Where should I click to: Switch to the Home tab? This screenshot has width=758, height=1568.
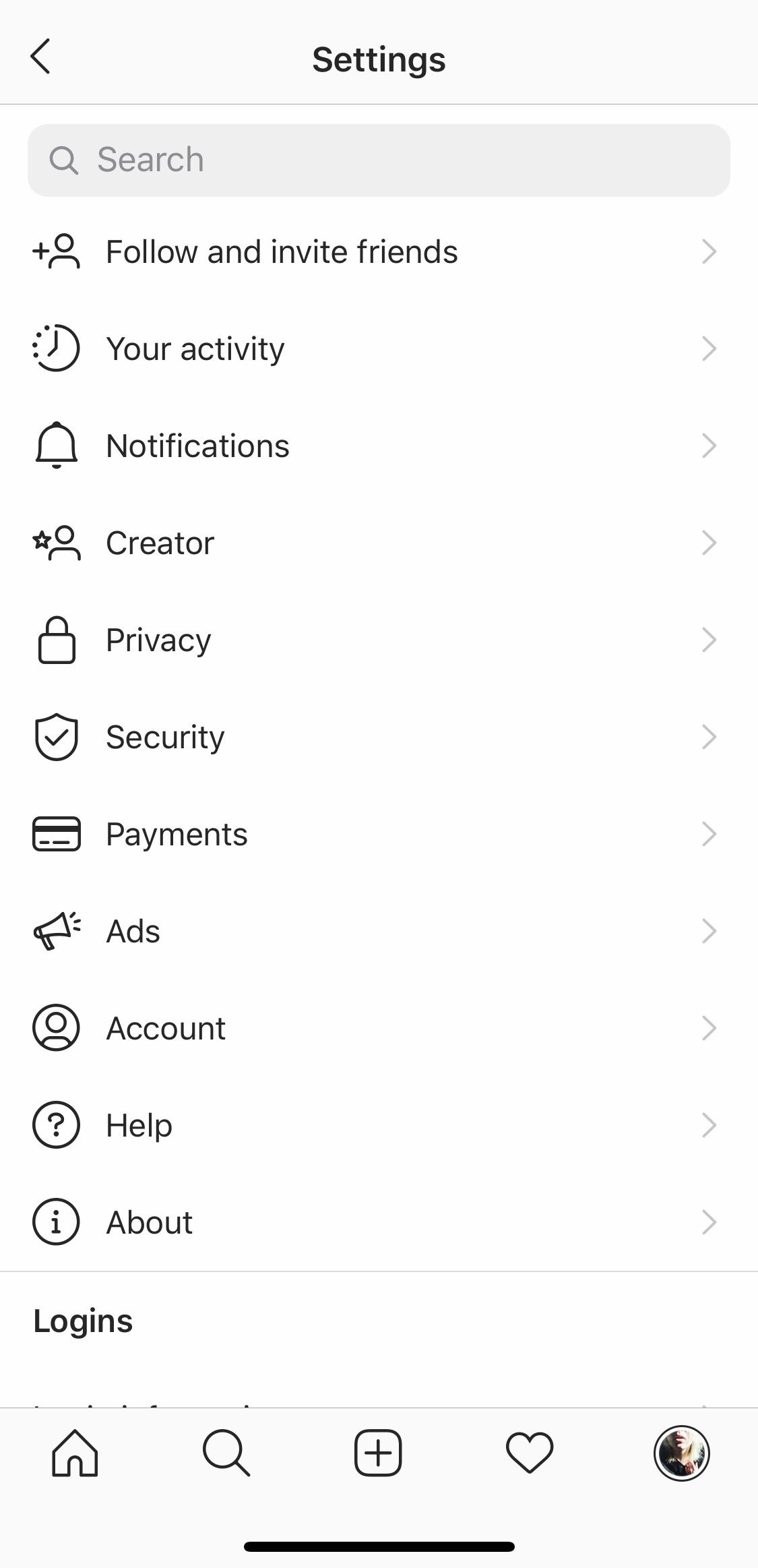tap(75, 1453)
